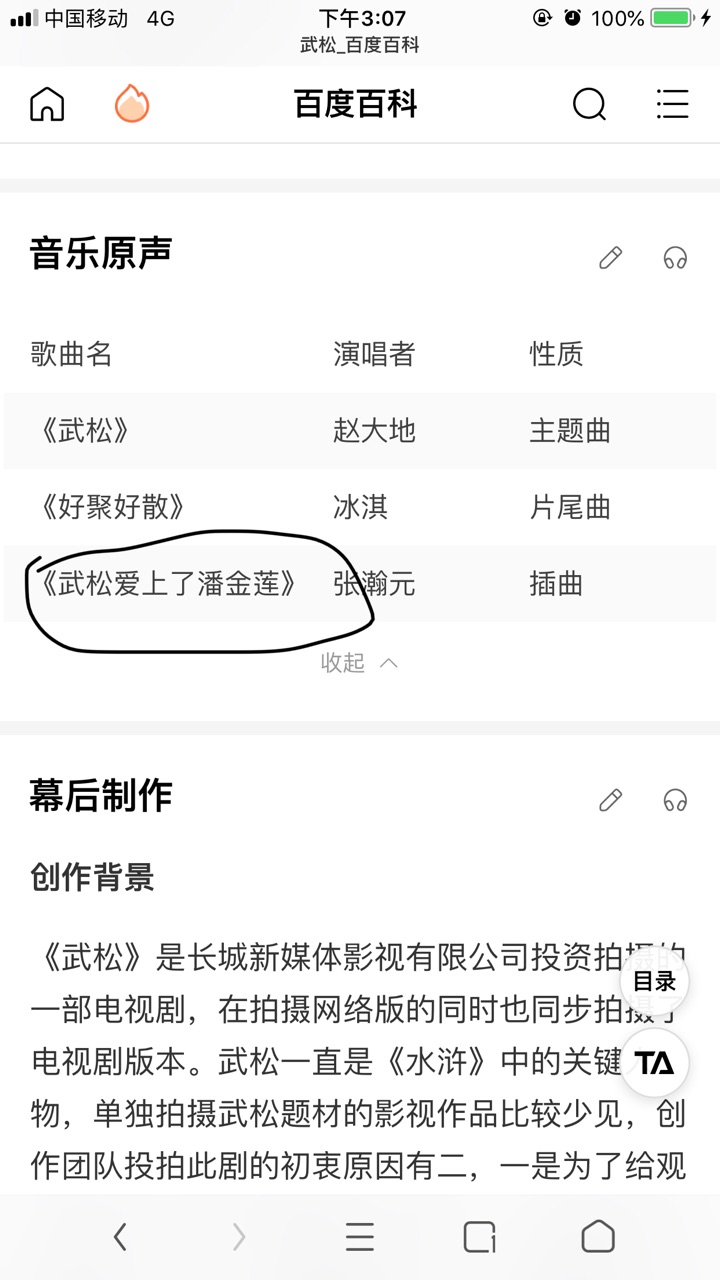Listen to the 幕后制作 section audio
The image size is (720, 1280).
(x=675, y=800)
